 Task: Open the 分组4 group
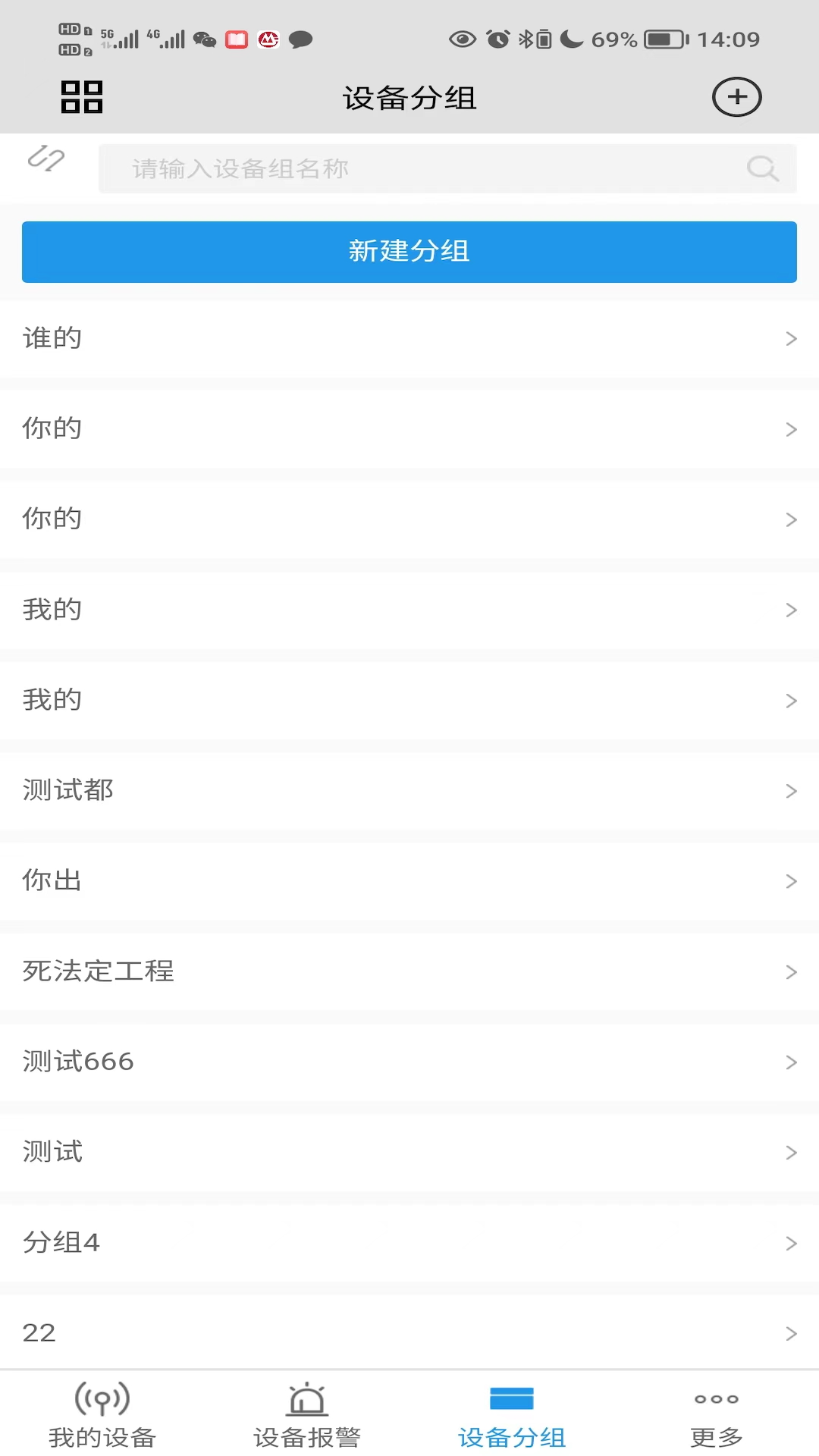coord(409,1243)
